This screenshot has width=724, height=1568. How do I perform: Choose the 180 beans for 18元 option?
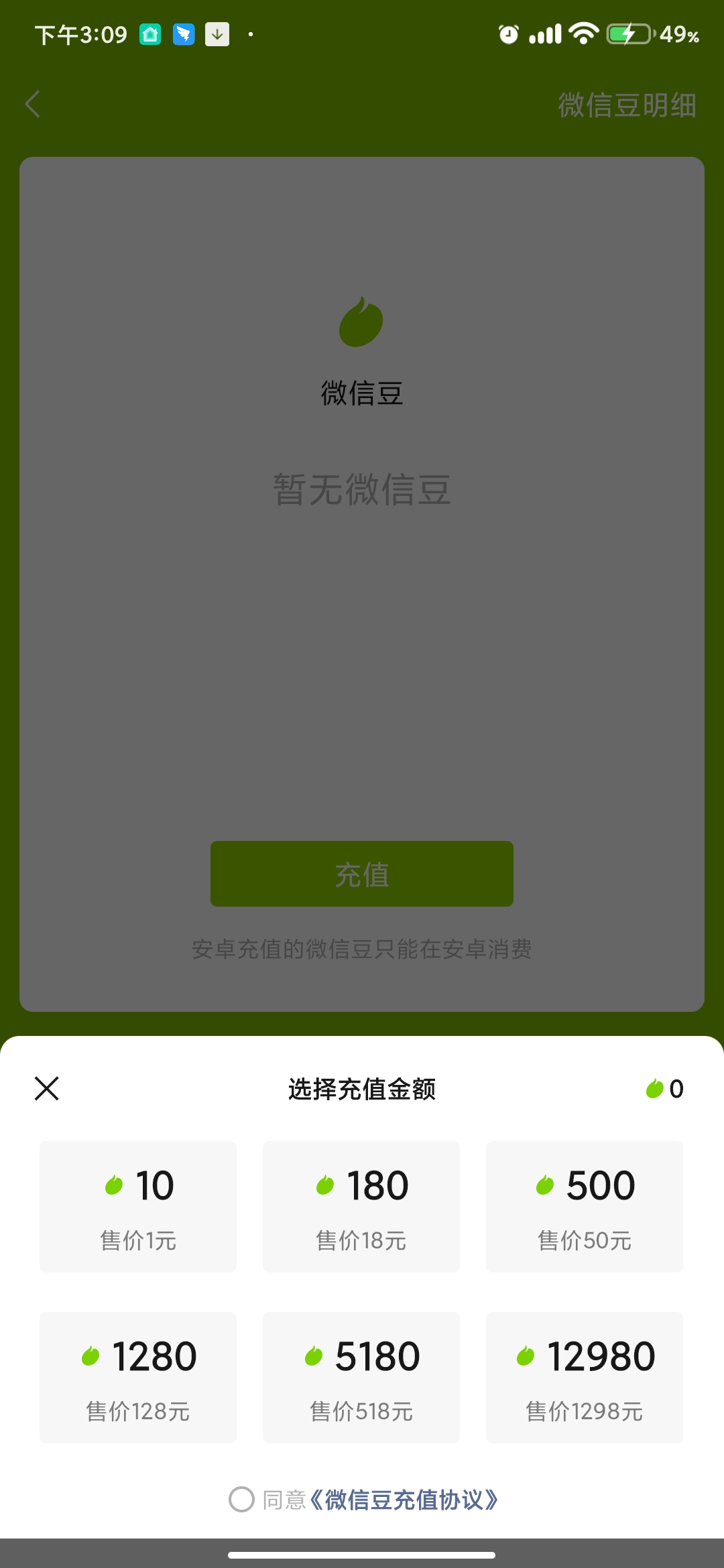(x=361, y=1206)
